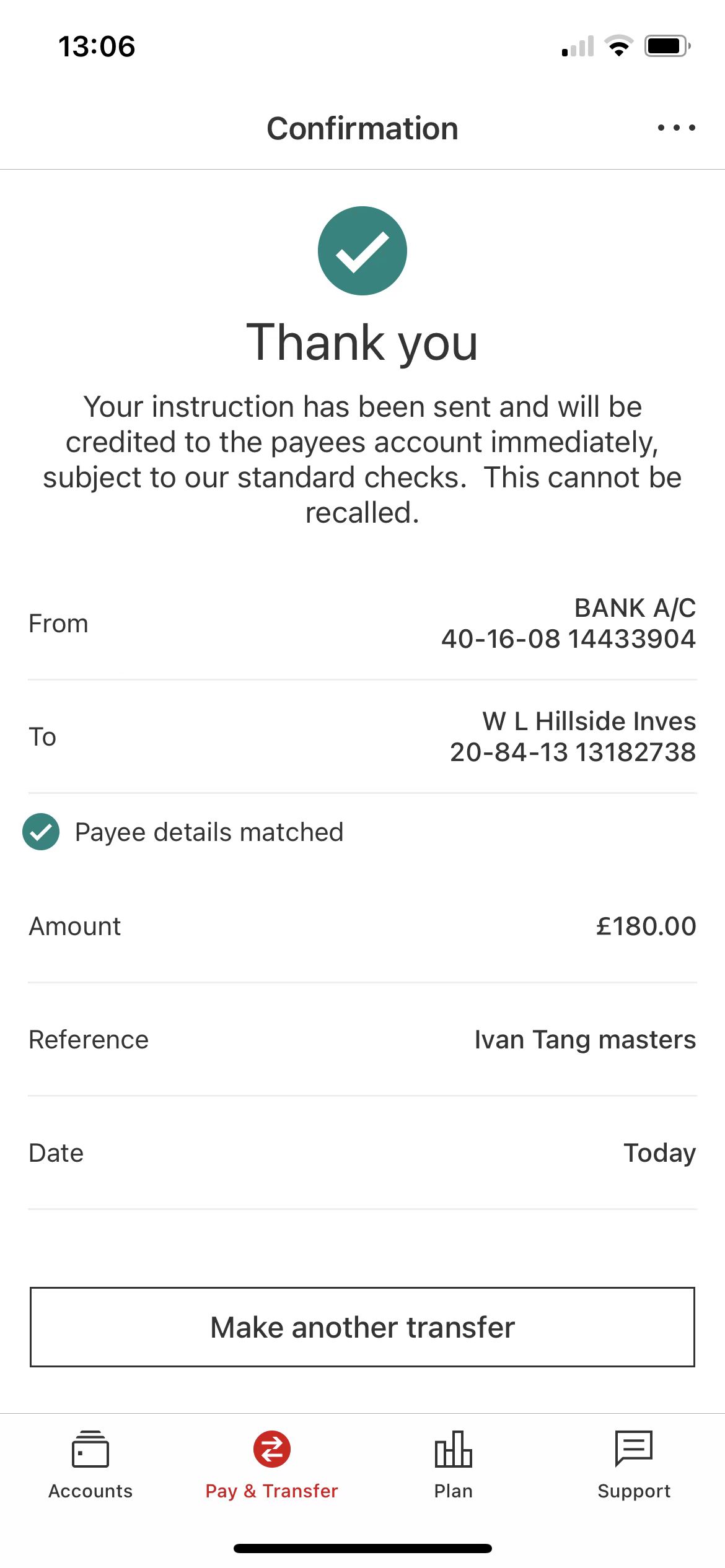Go to the Plan tab
Screen dimensions: 725x1568
(453, 1465)
